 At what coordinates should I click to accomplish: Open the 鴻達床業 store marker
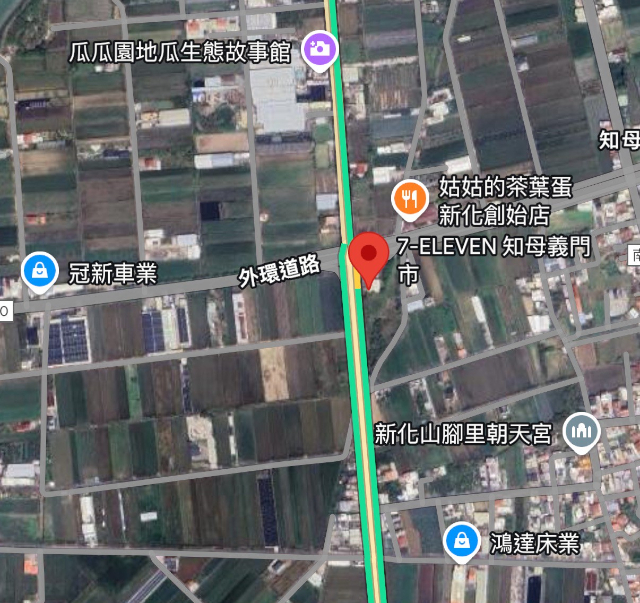coord(460,542)
